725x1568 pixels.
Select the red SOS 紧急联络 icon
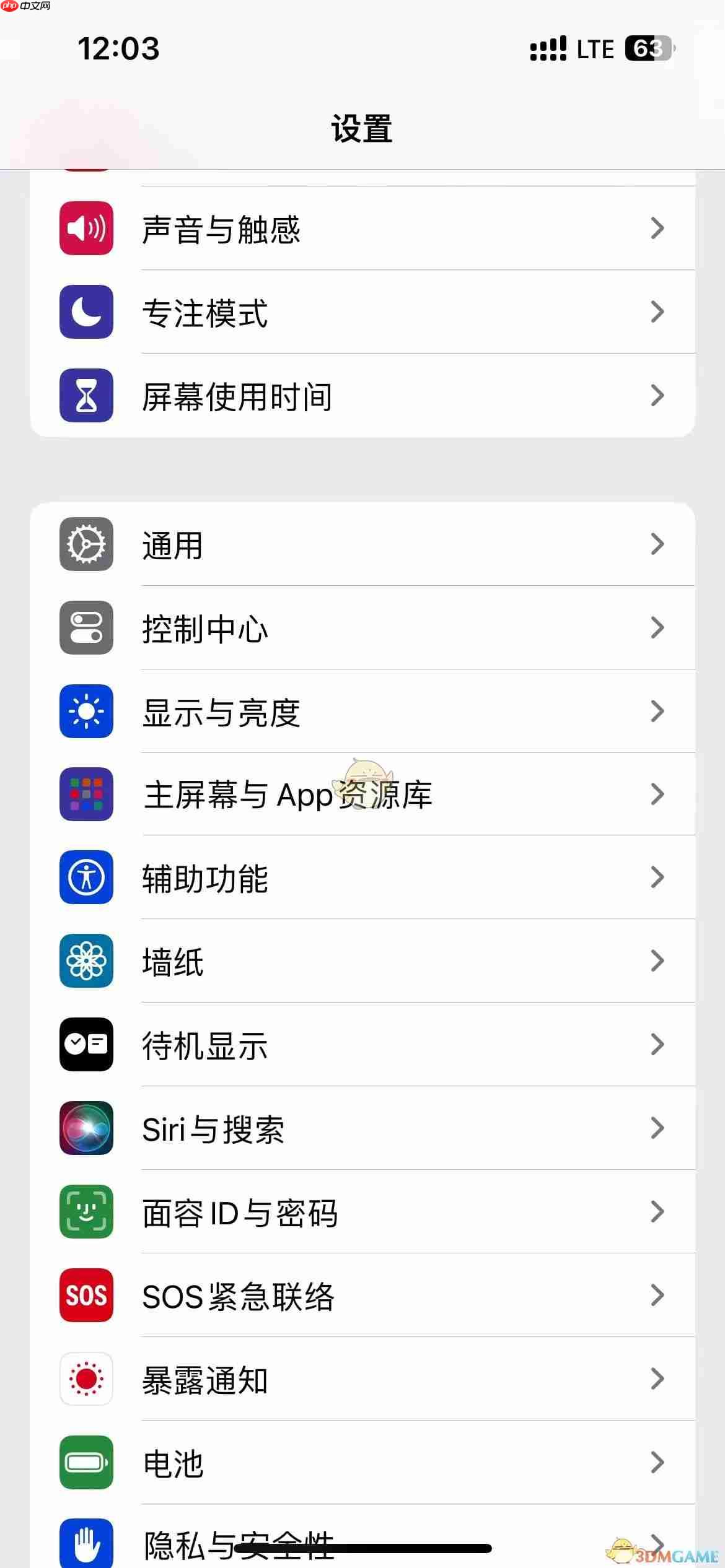pyautogui.click(x=86, y=1296)
